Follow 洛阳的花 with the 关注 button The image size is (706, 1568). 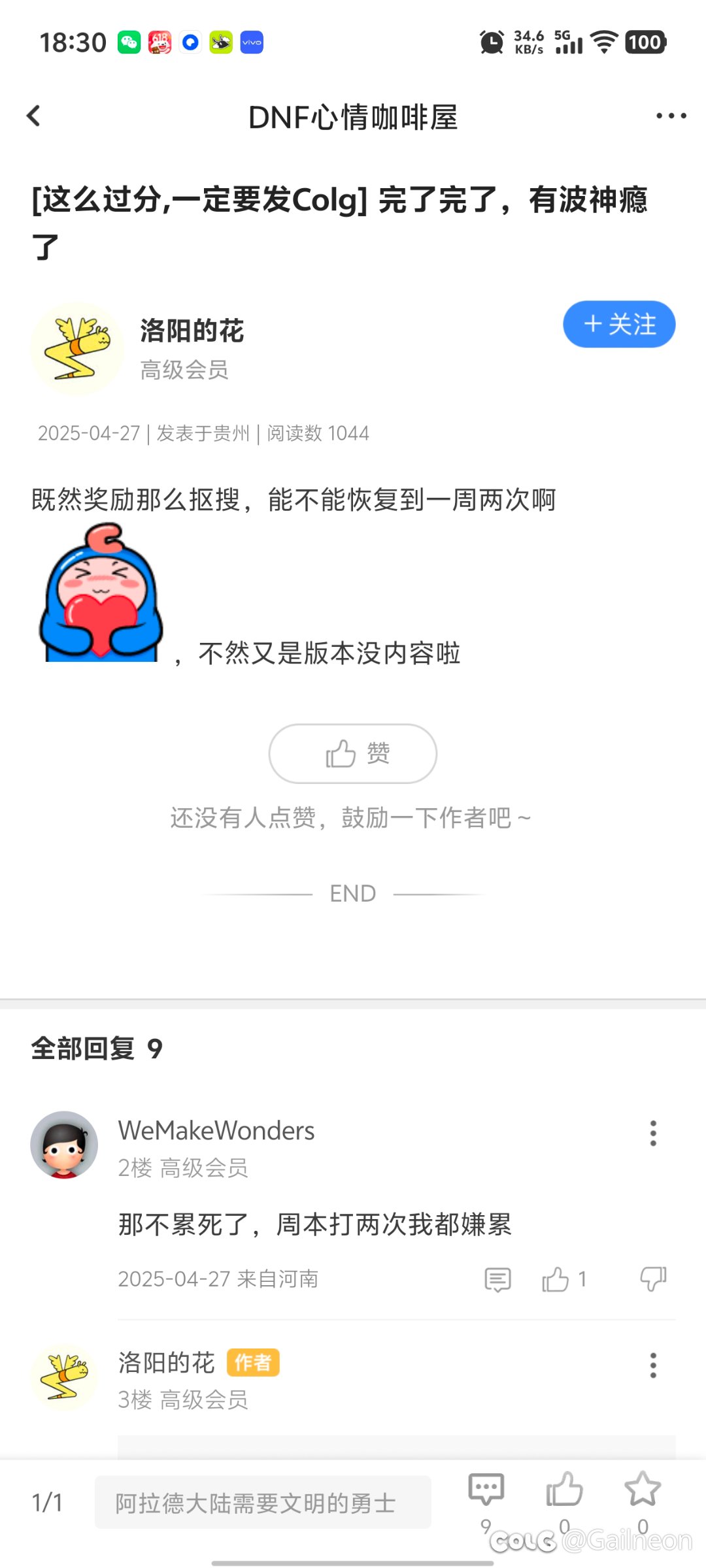(x=619, y=324)
